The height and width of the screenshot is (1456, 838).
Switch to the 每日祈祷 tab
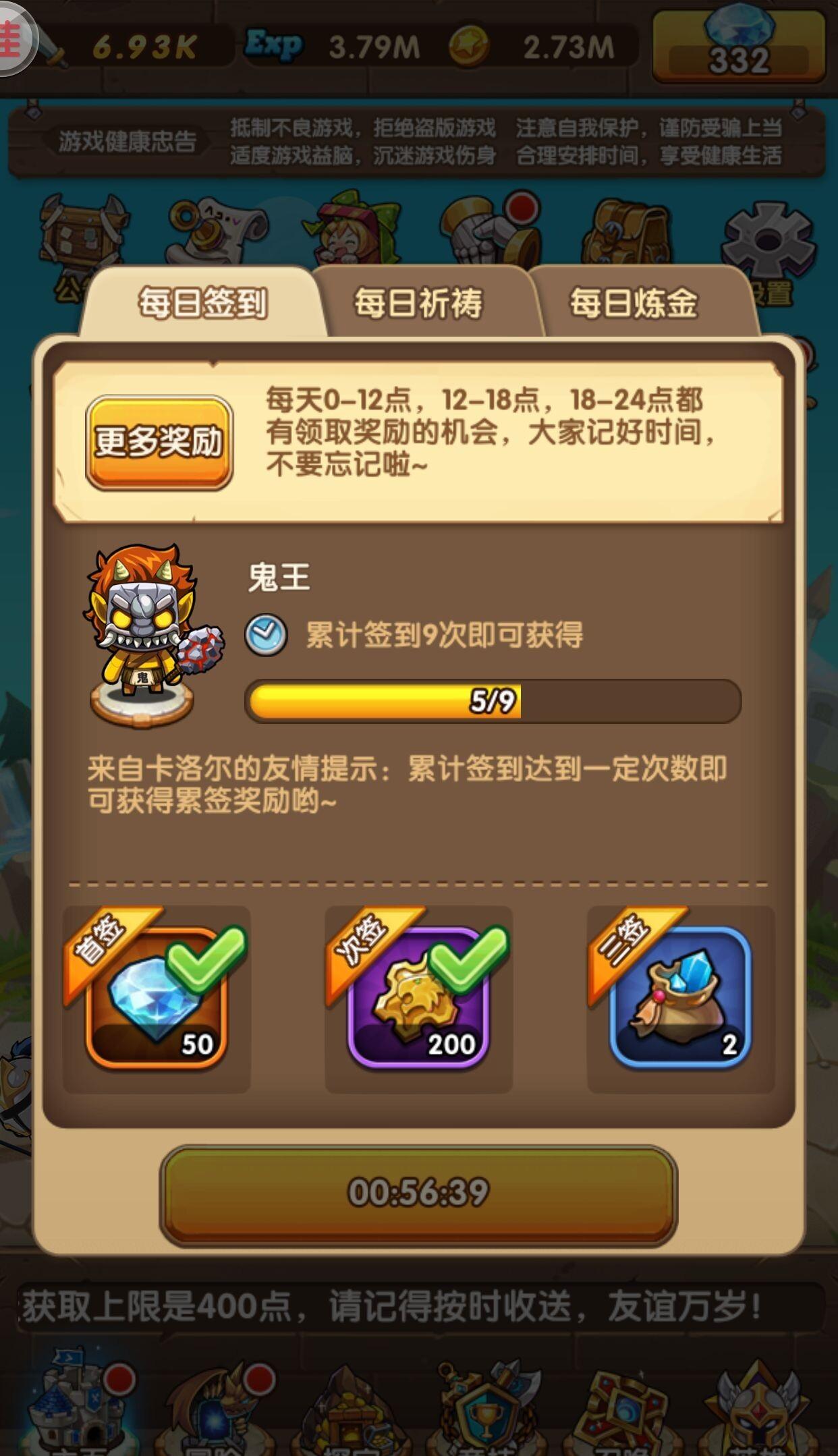pos(418,303)
